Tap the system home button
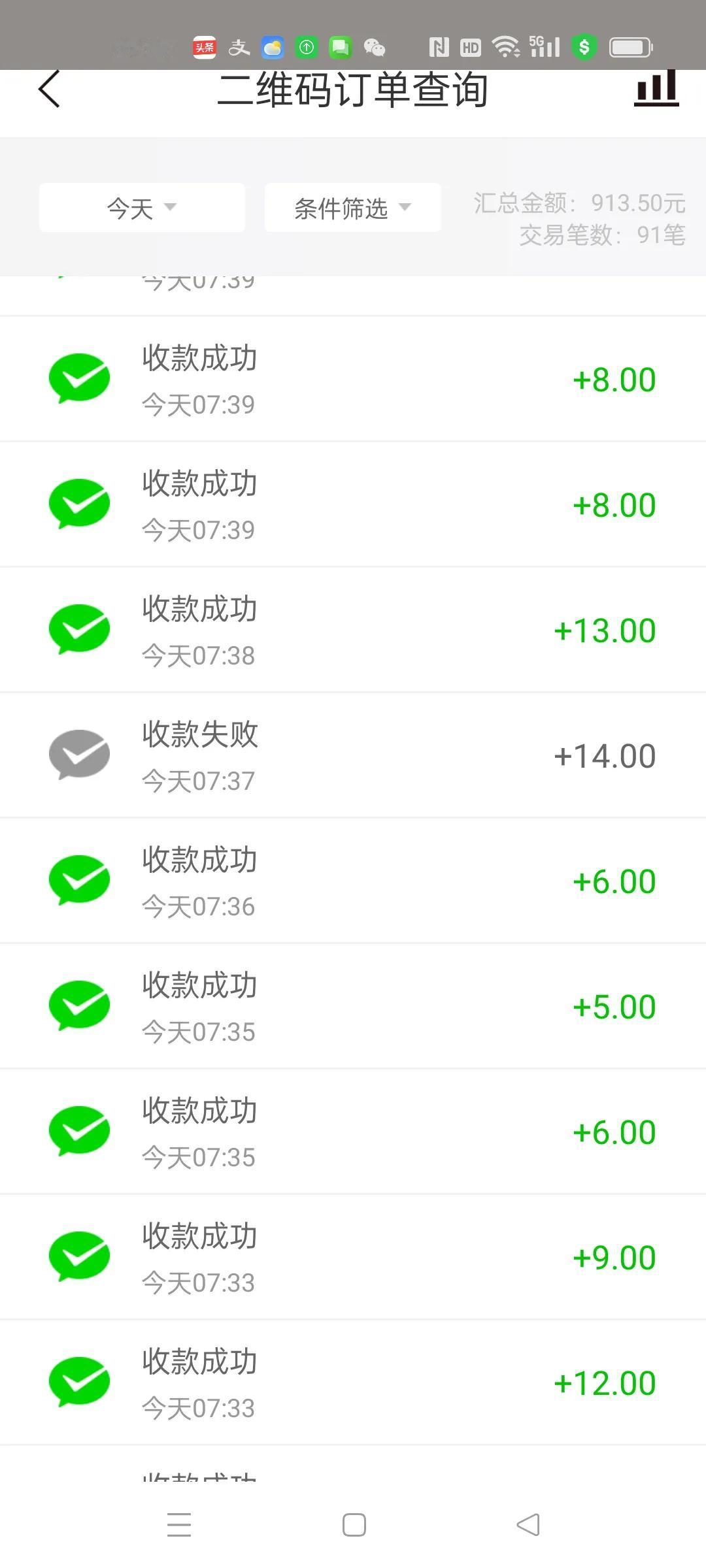 354,1525
